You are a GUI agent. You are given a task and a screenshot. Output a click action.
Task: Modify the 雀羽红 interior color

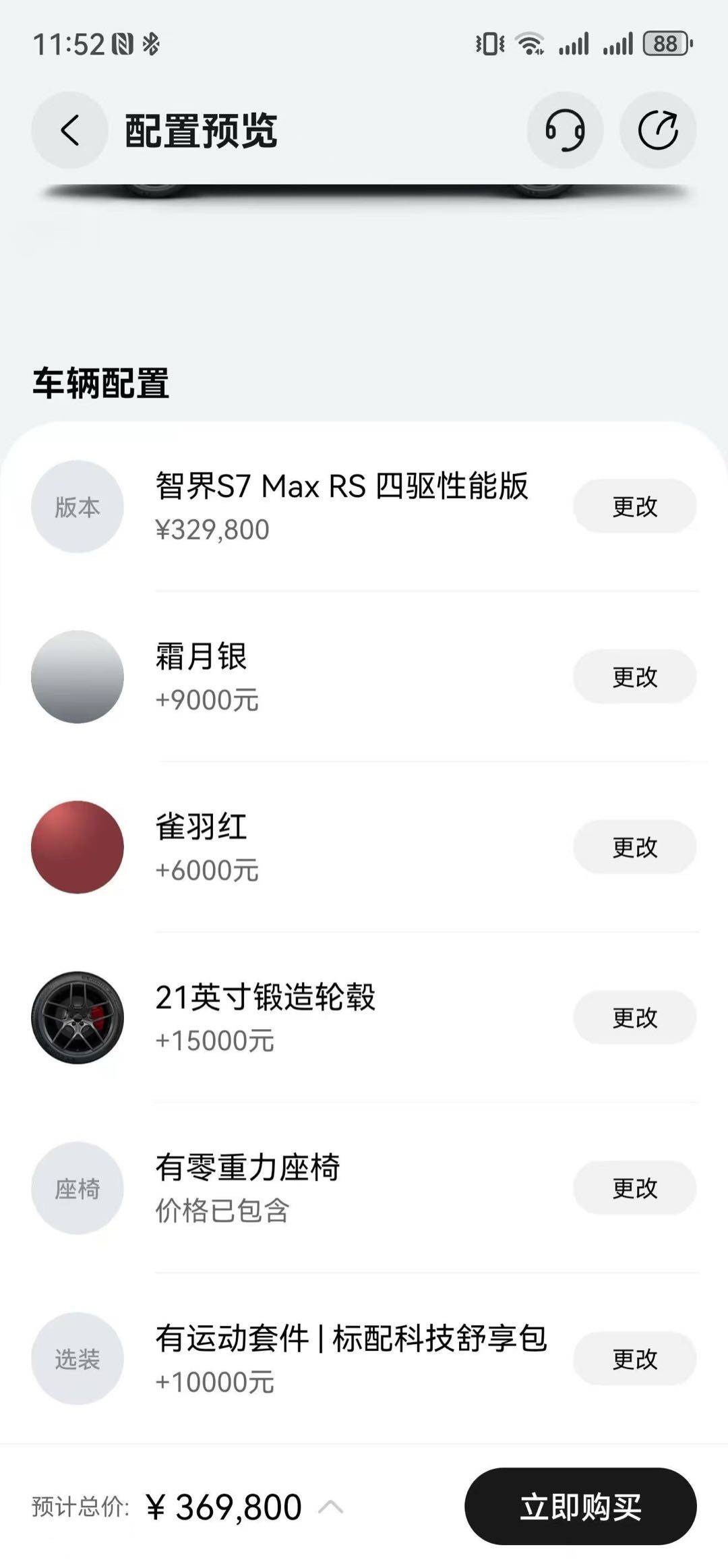[x=634, y=847]
